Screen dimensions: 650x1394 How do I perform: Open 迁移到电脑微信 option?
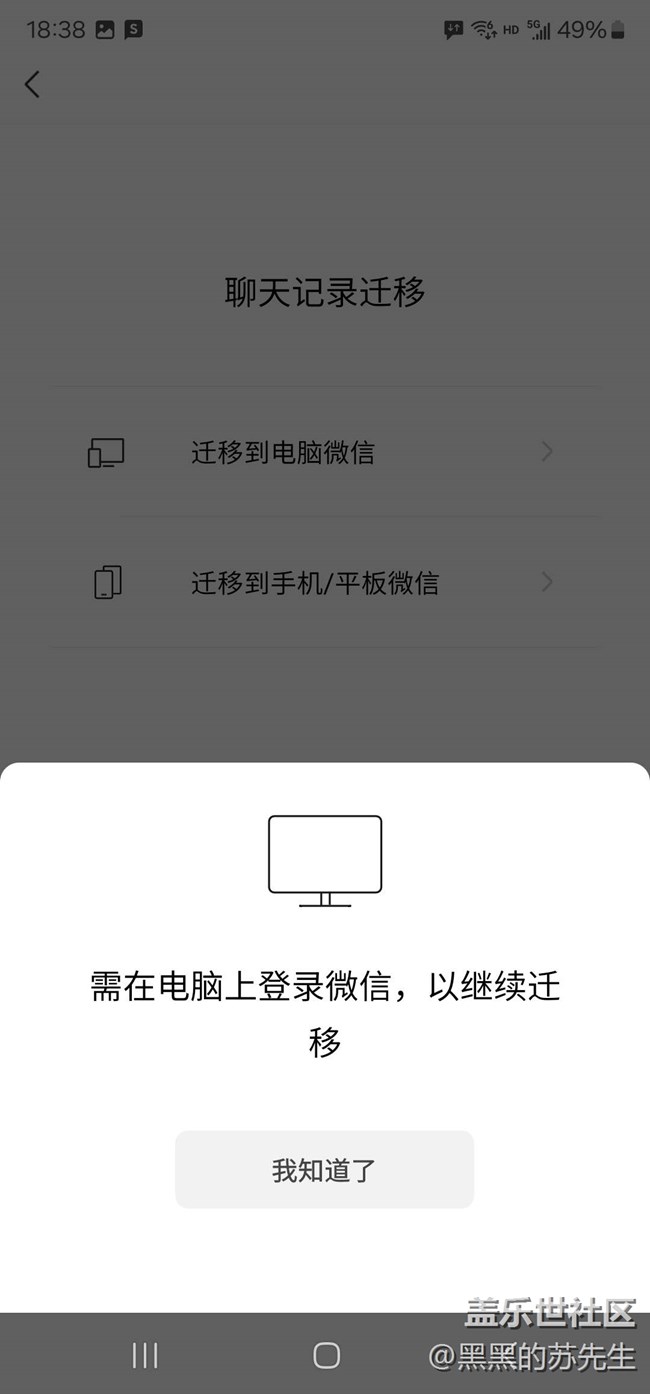click(326, 452)
